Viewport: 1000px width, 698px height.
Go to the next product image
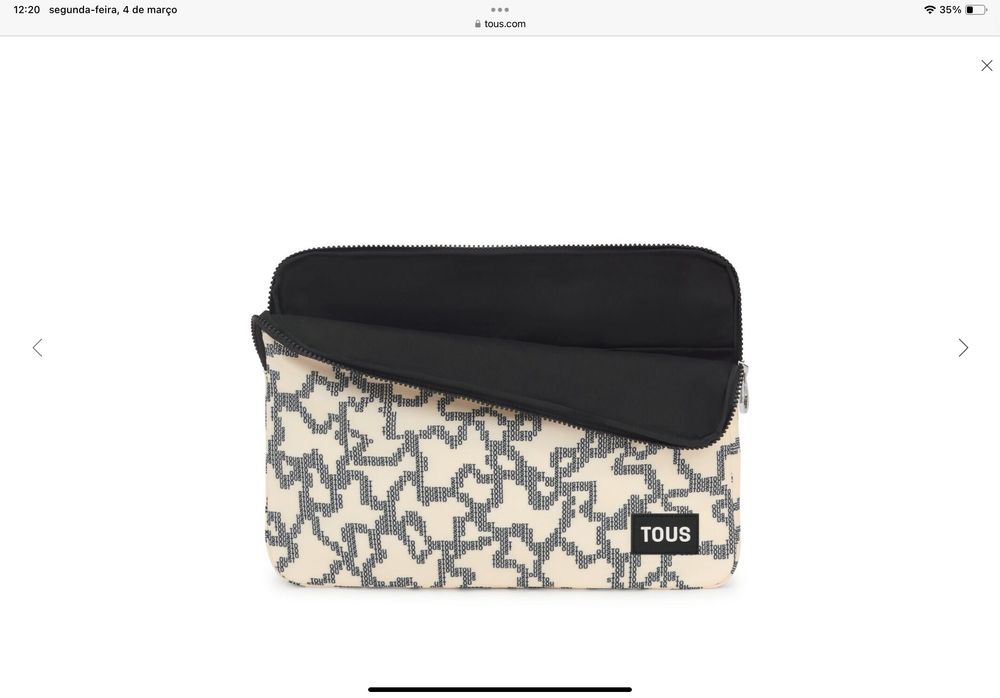963,348
